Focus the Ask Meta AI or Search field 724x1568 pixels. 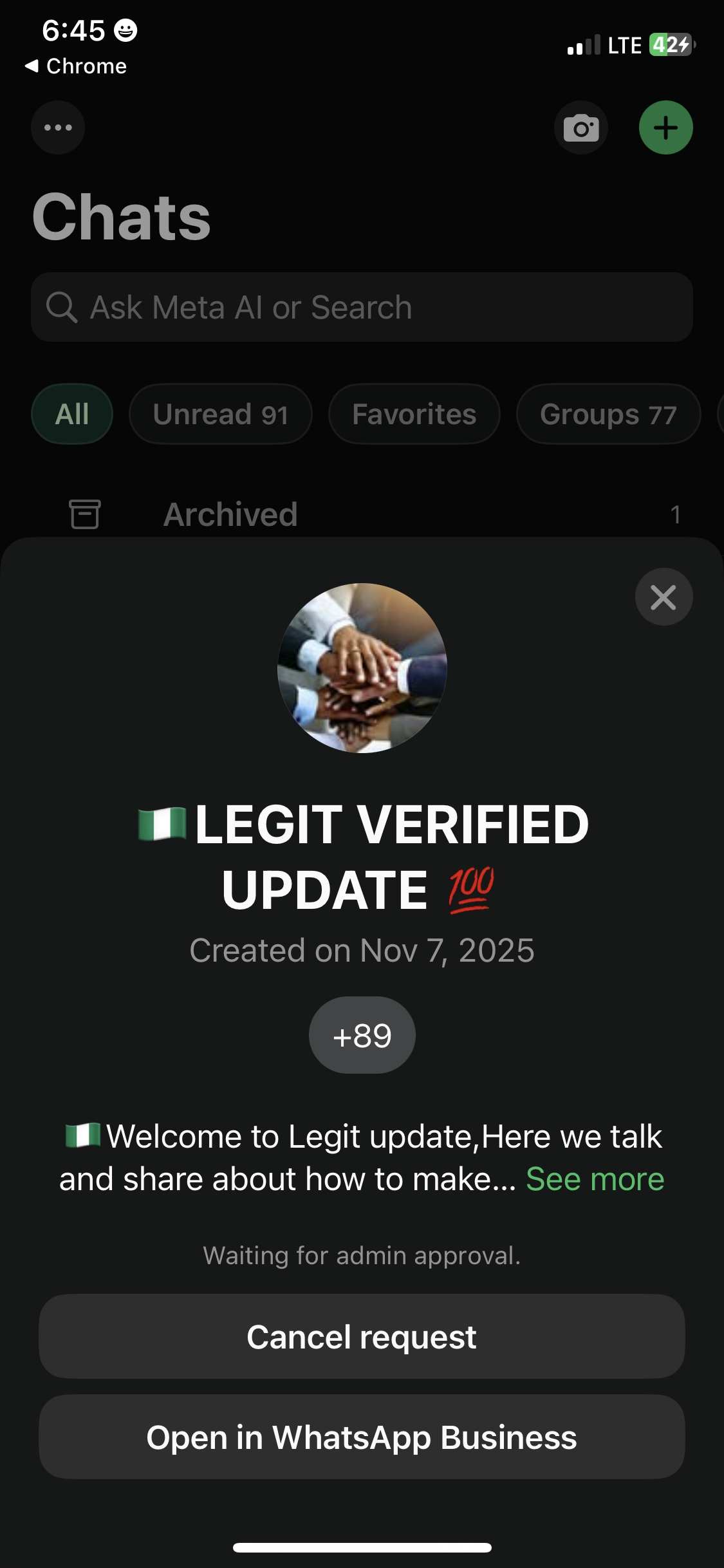362,307
